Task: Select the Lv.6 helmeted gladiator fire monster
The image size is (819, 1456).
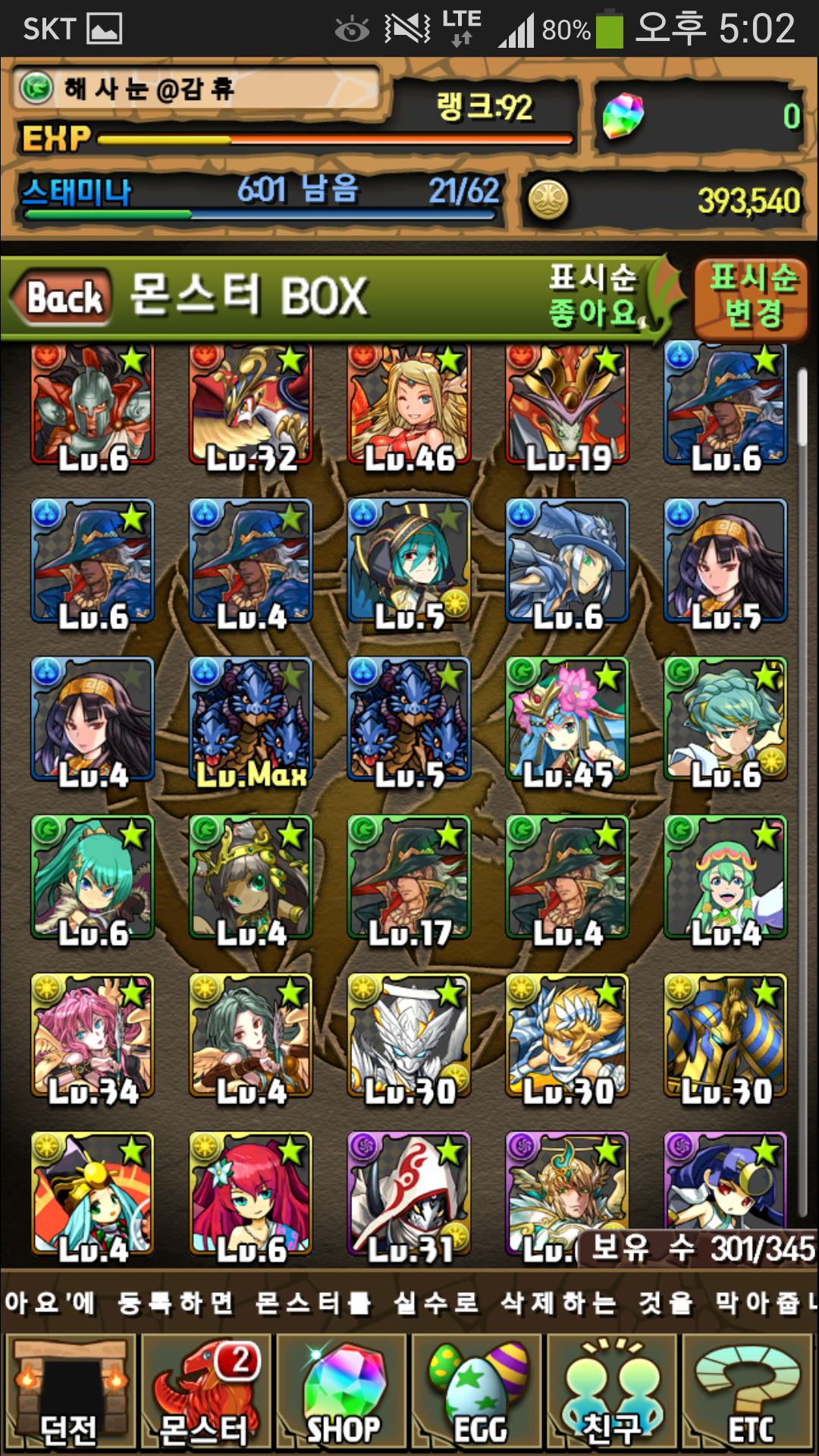Action: pos(93,406)
